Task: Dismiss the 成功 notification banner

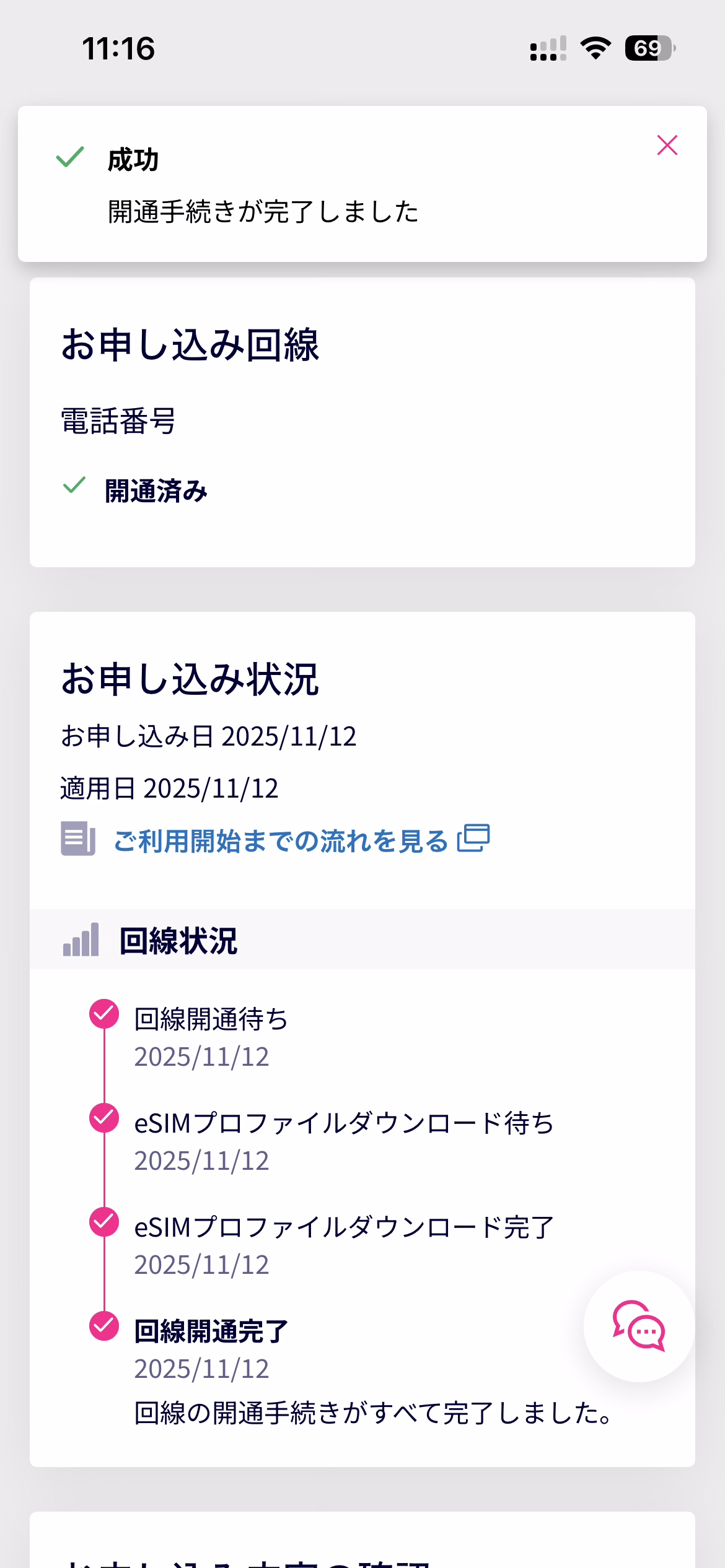Action: click(x=667, y=146)
